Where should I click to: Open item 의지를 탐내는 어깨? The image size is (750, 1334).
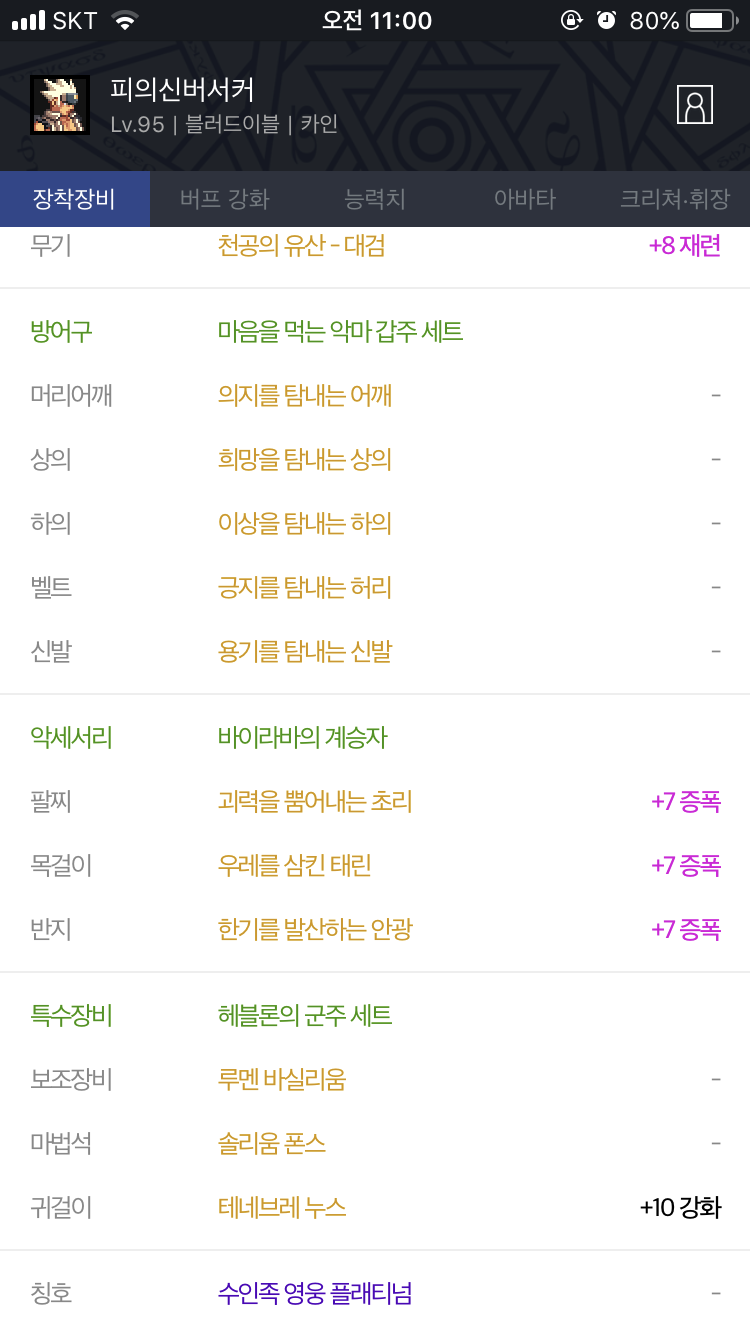pos(305,396)
